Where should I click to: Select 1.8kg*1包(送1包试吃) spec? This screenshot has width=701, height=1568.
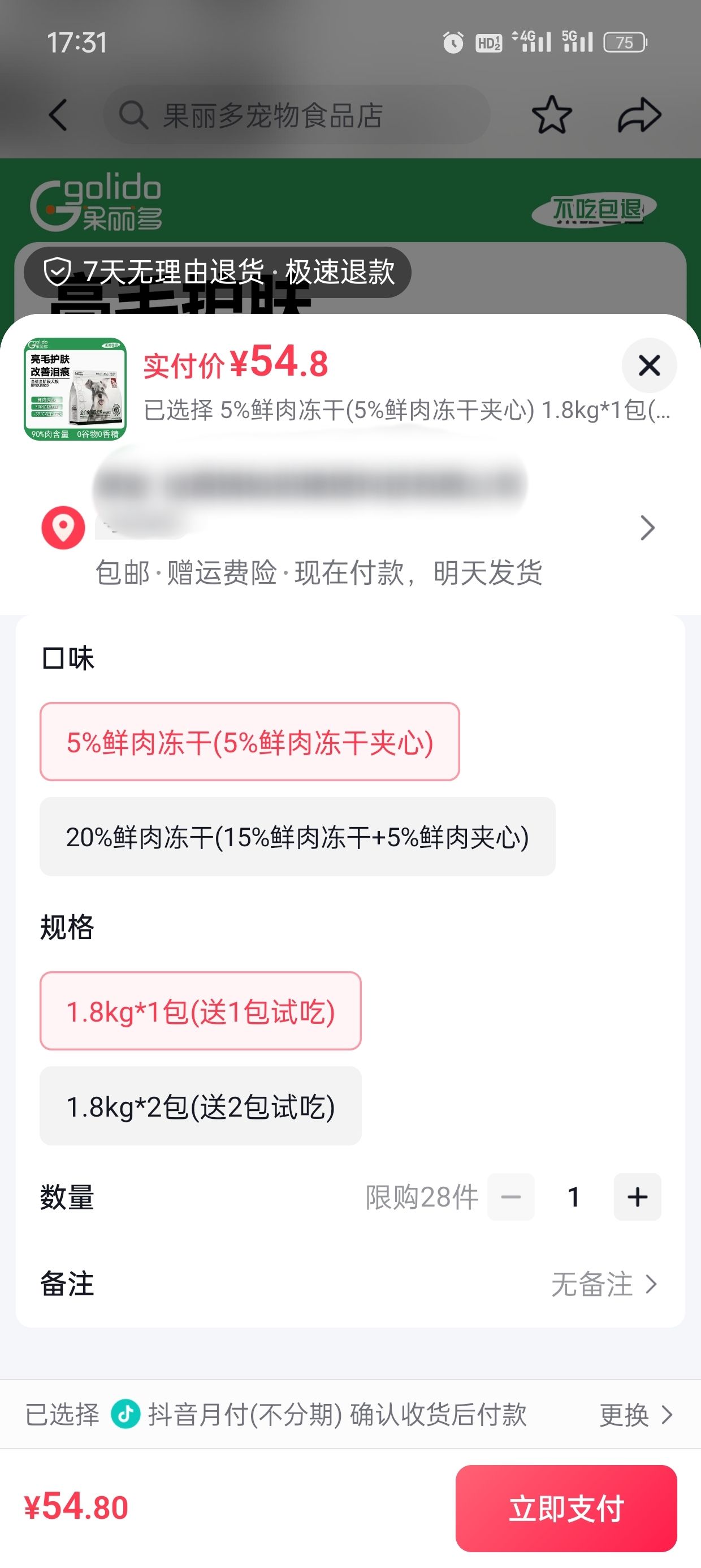(201, 1010)
